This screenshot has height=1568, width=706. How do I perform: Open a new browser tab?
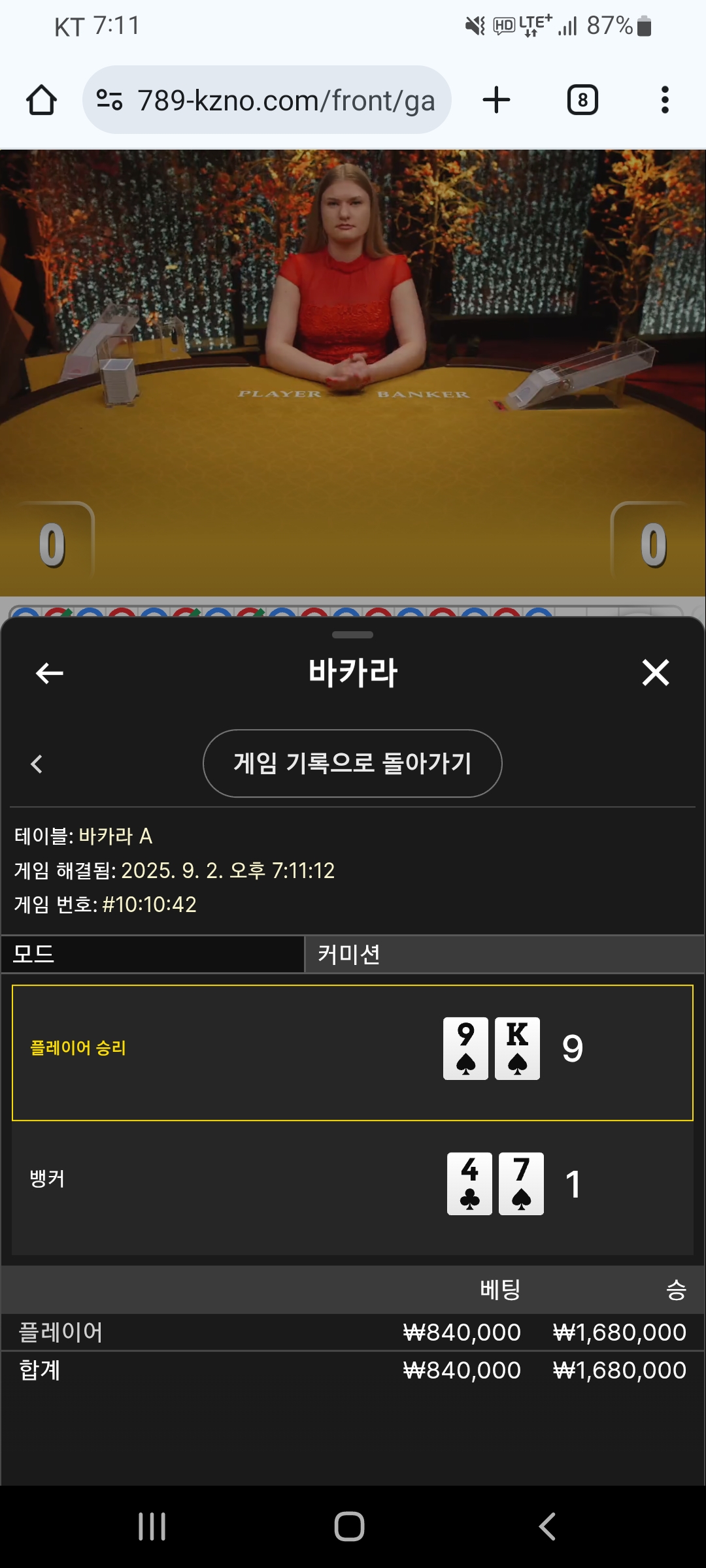496,100
